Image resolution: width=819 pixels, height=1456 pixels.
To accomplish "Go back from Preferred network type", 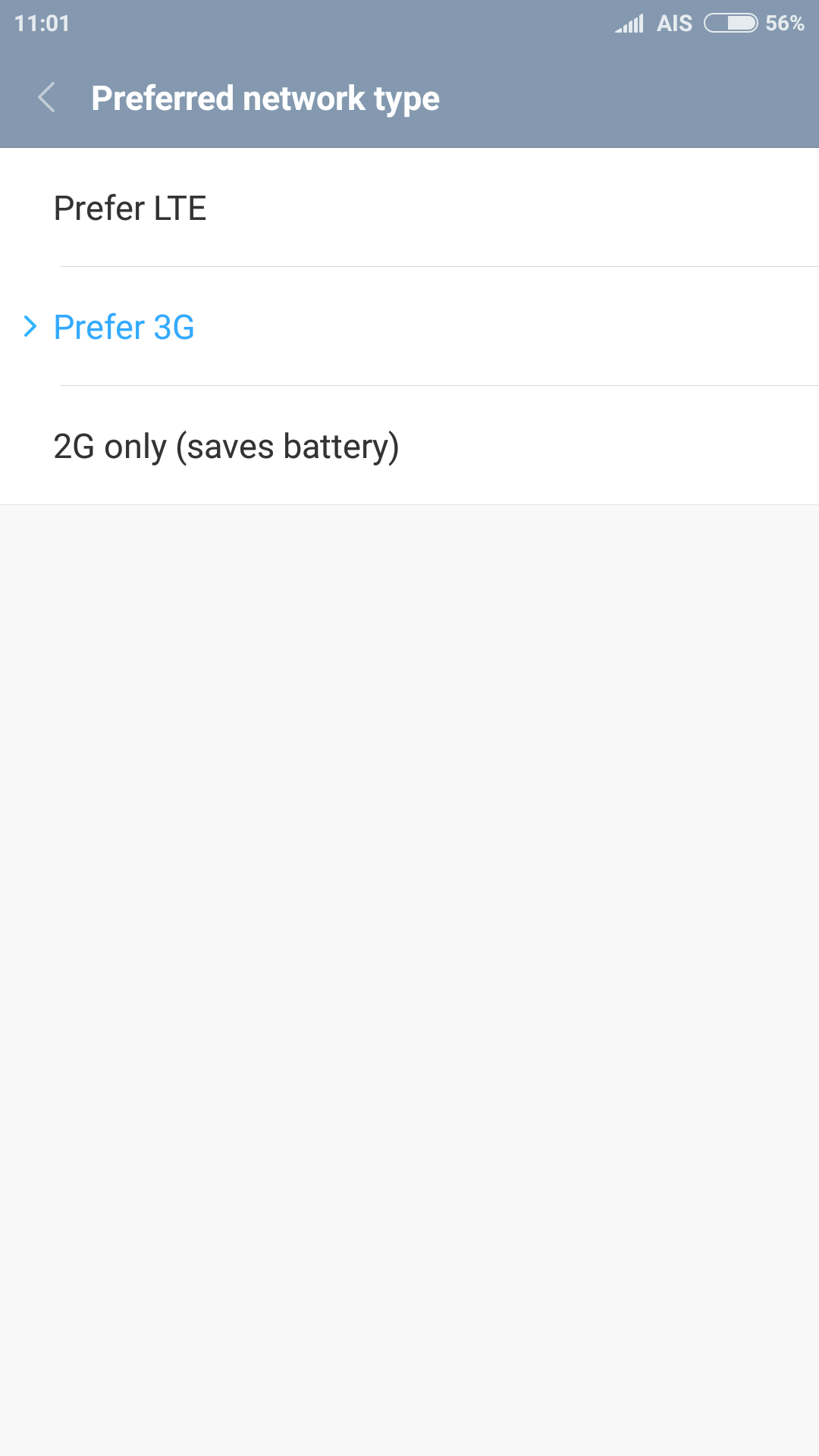I will click(x=47, y=98).
